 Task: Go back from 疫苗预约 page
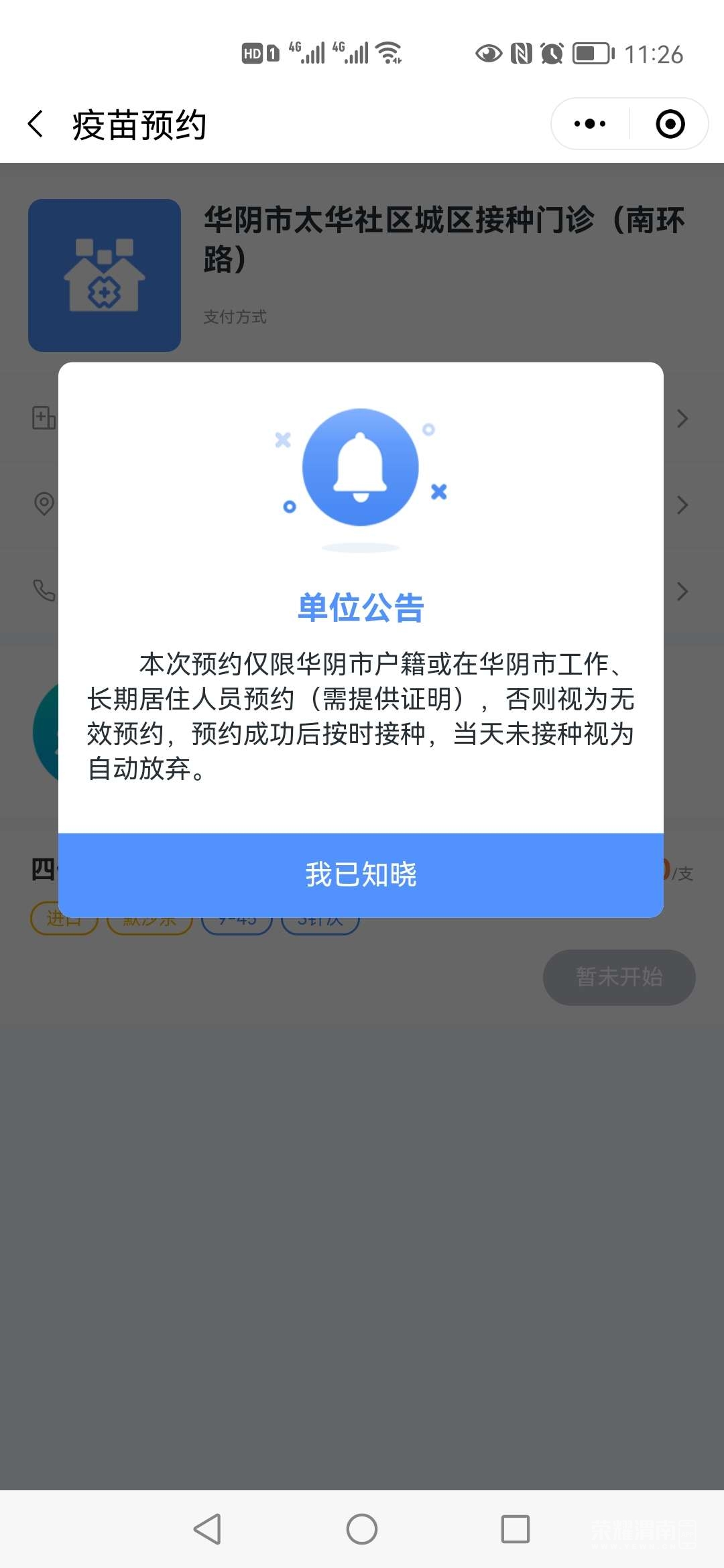(36, 125)
